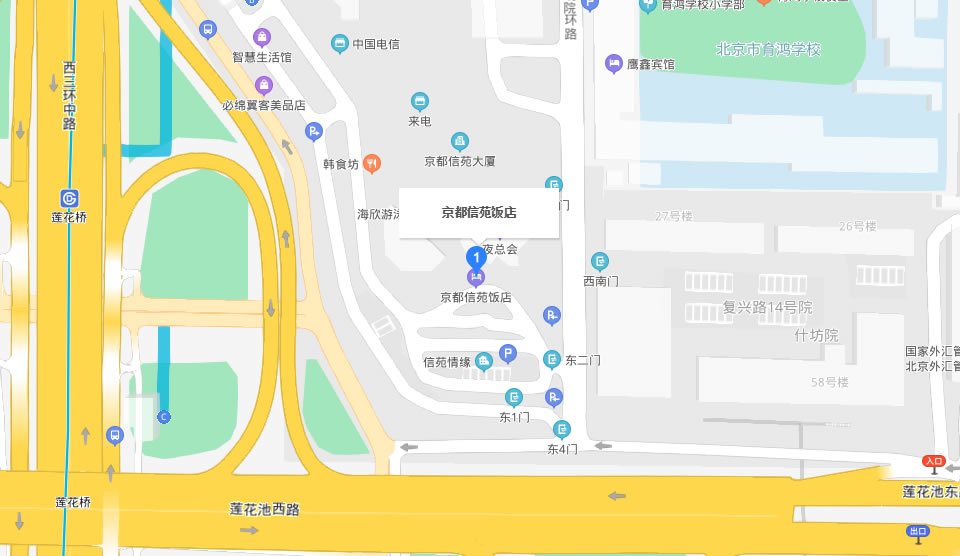Select the 鹿鑫宾馆 hotel marker

(614, 64)
